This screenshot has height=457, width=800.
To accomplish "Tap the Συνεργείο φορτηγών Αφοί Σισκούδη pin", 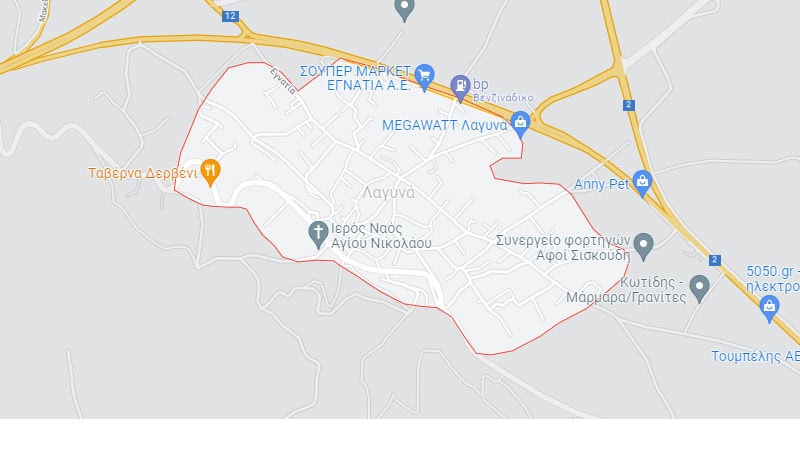I will coord(644,243).
